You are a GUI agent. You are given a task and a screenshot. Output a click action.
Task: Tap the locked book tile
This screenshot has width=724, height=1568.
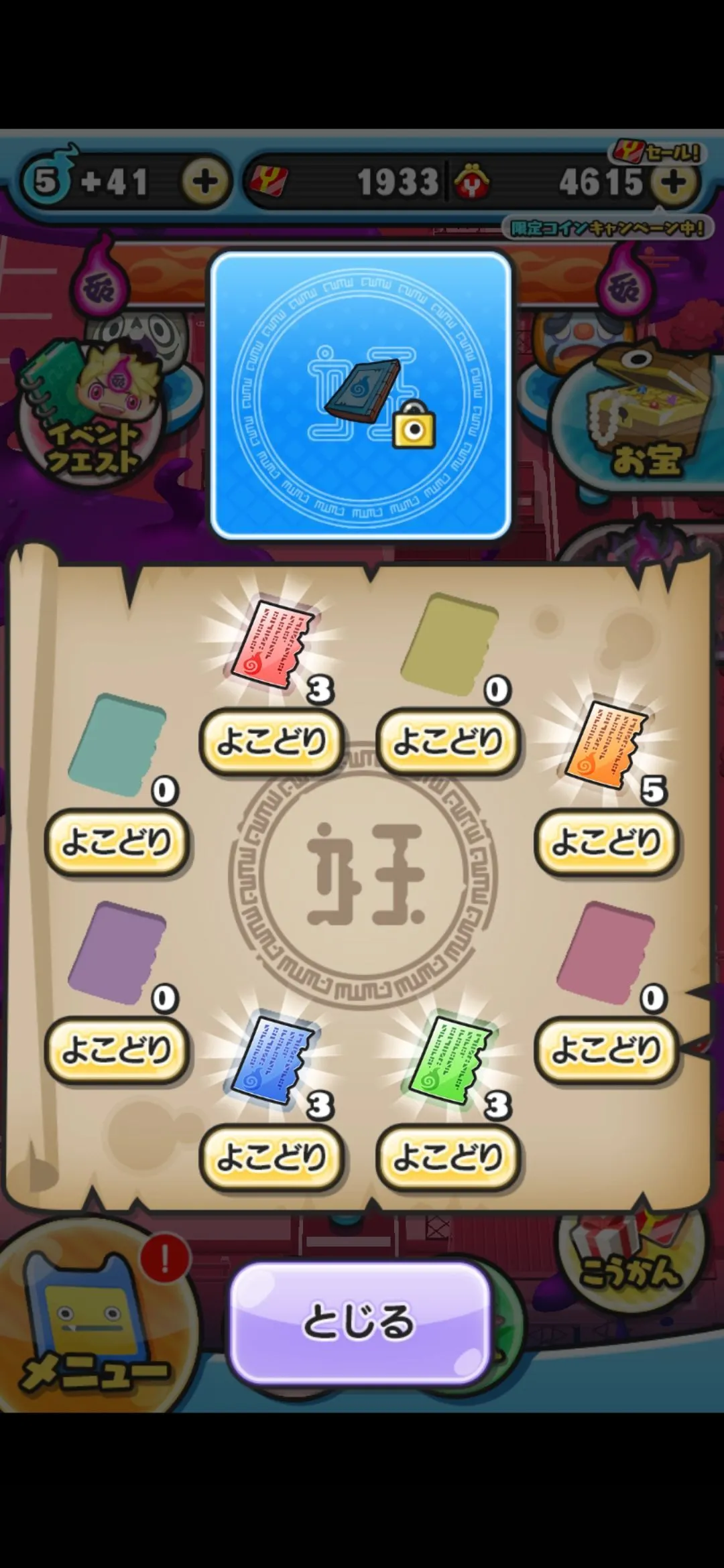point(361,395)
